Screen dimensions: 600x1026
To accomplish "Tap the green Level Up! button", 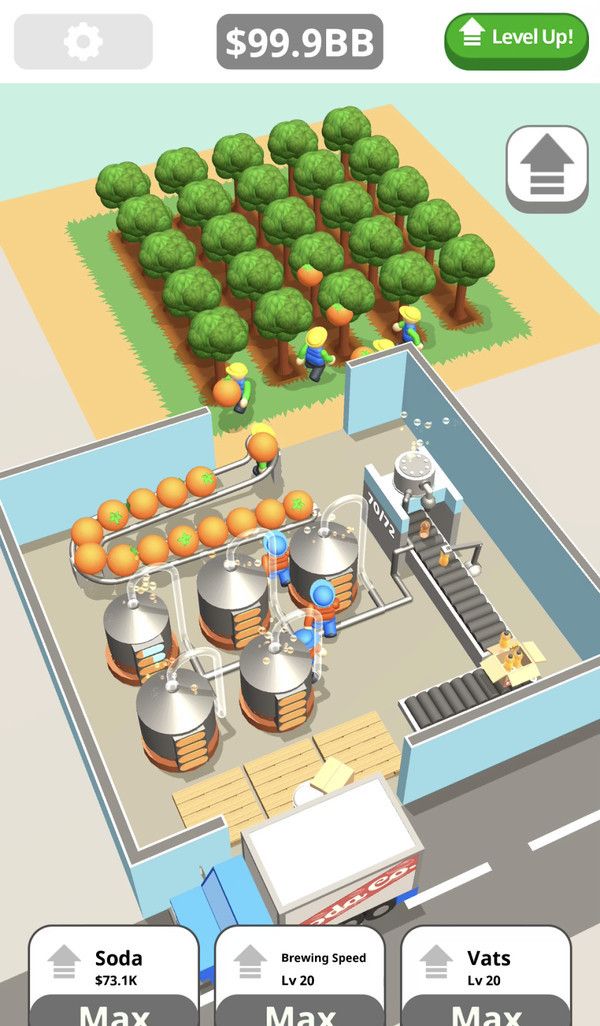I will pos(516,39).
